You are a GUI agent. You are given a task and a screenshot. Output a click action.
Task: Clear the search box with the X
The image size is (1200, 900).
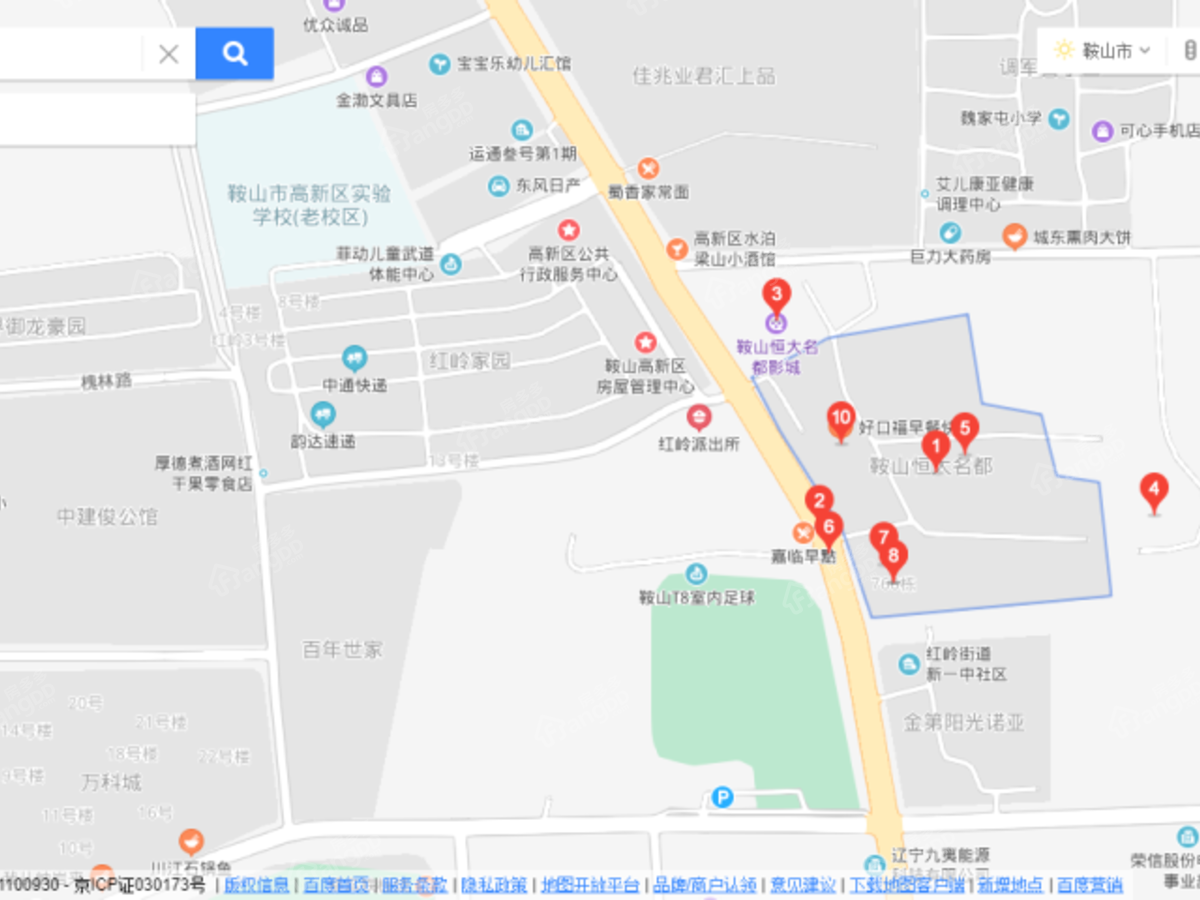pyautogui.click(x=168, y=54)
